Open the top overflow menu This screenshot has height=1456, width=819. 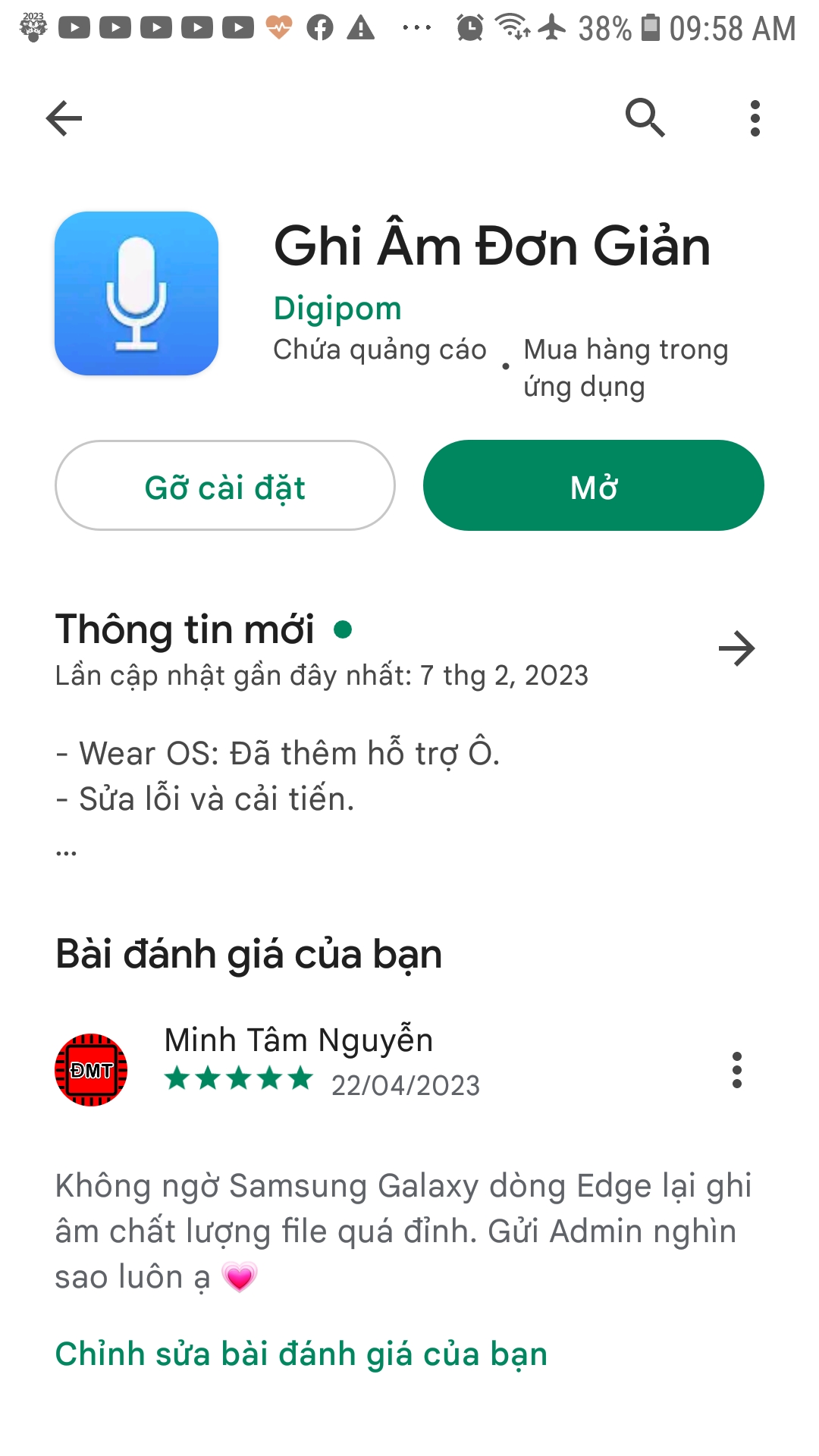(755, 118)
